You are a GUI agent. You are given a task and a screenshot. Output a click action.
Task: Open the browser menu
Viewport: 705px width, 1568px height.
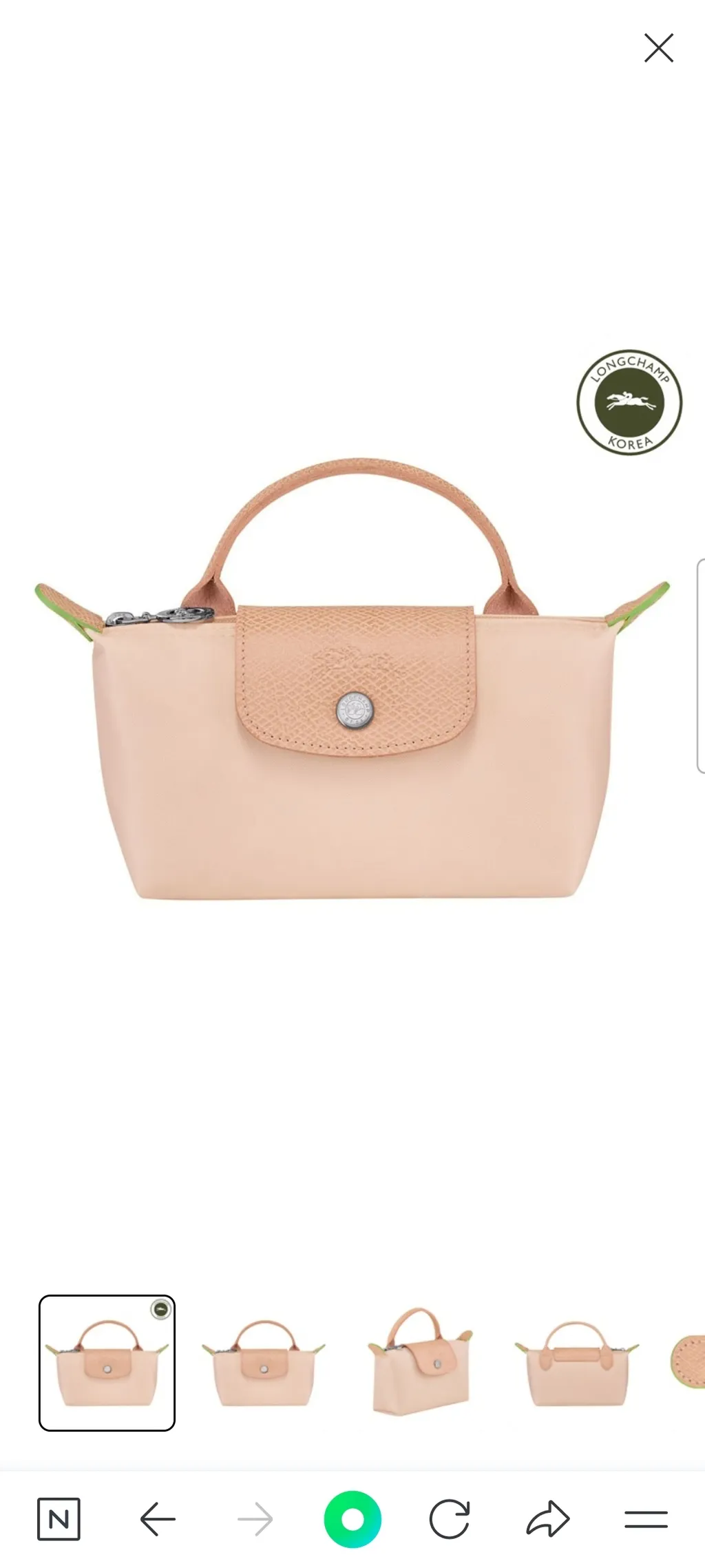point(646,1519)
